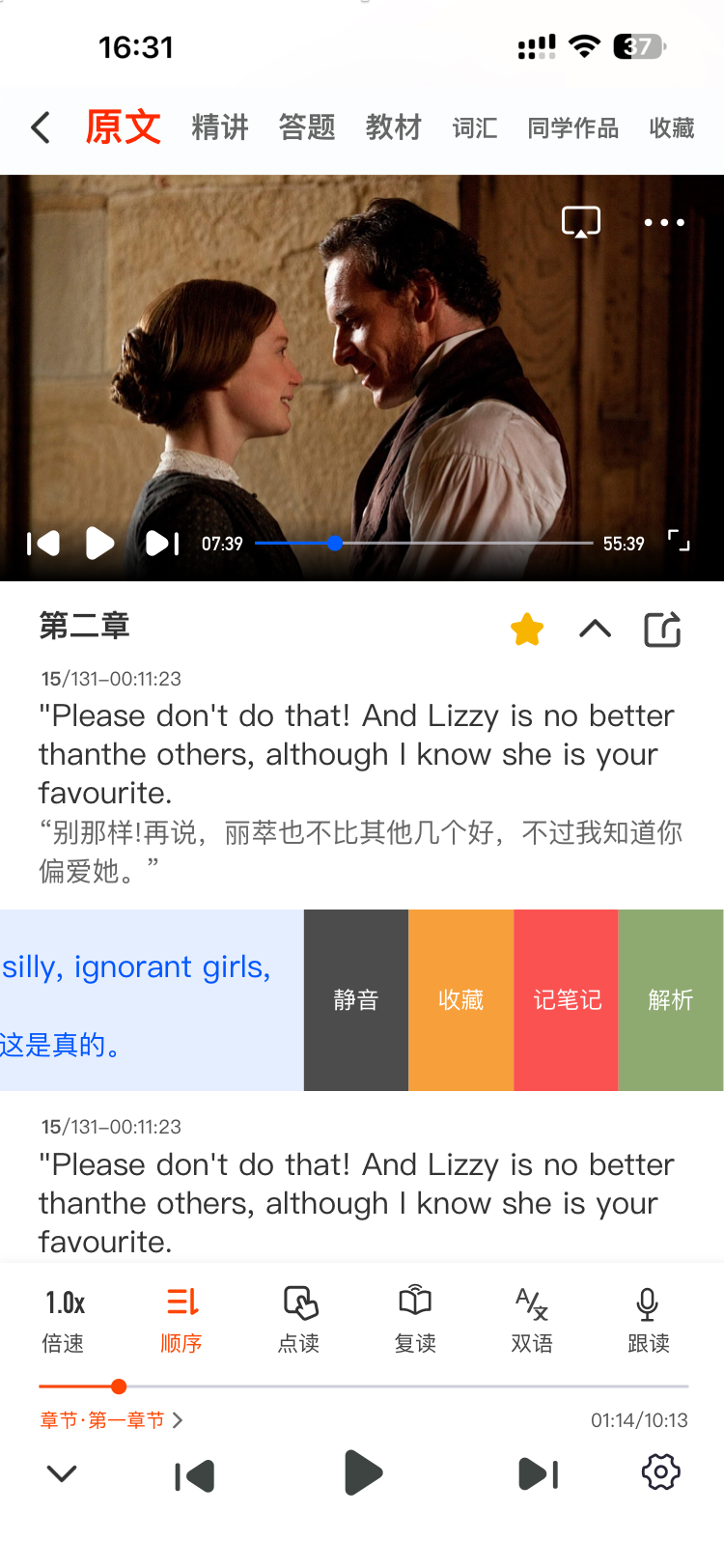Cast the video via the AirPlay icon

coord(581,222)
